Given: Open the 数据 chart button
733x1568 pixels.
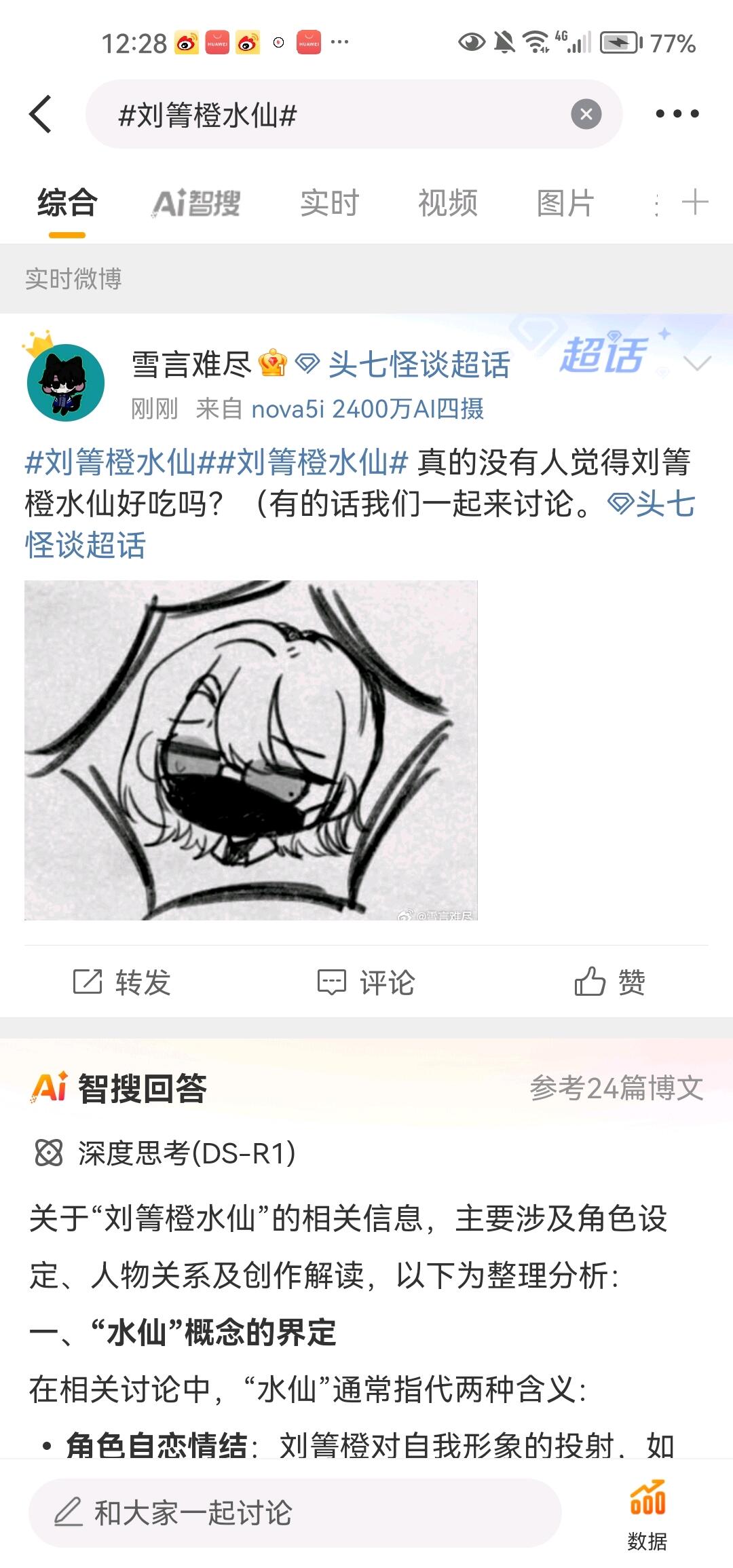Looking at the screenshot, I should point(647,1515).
